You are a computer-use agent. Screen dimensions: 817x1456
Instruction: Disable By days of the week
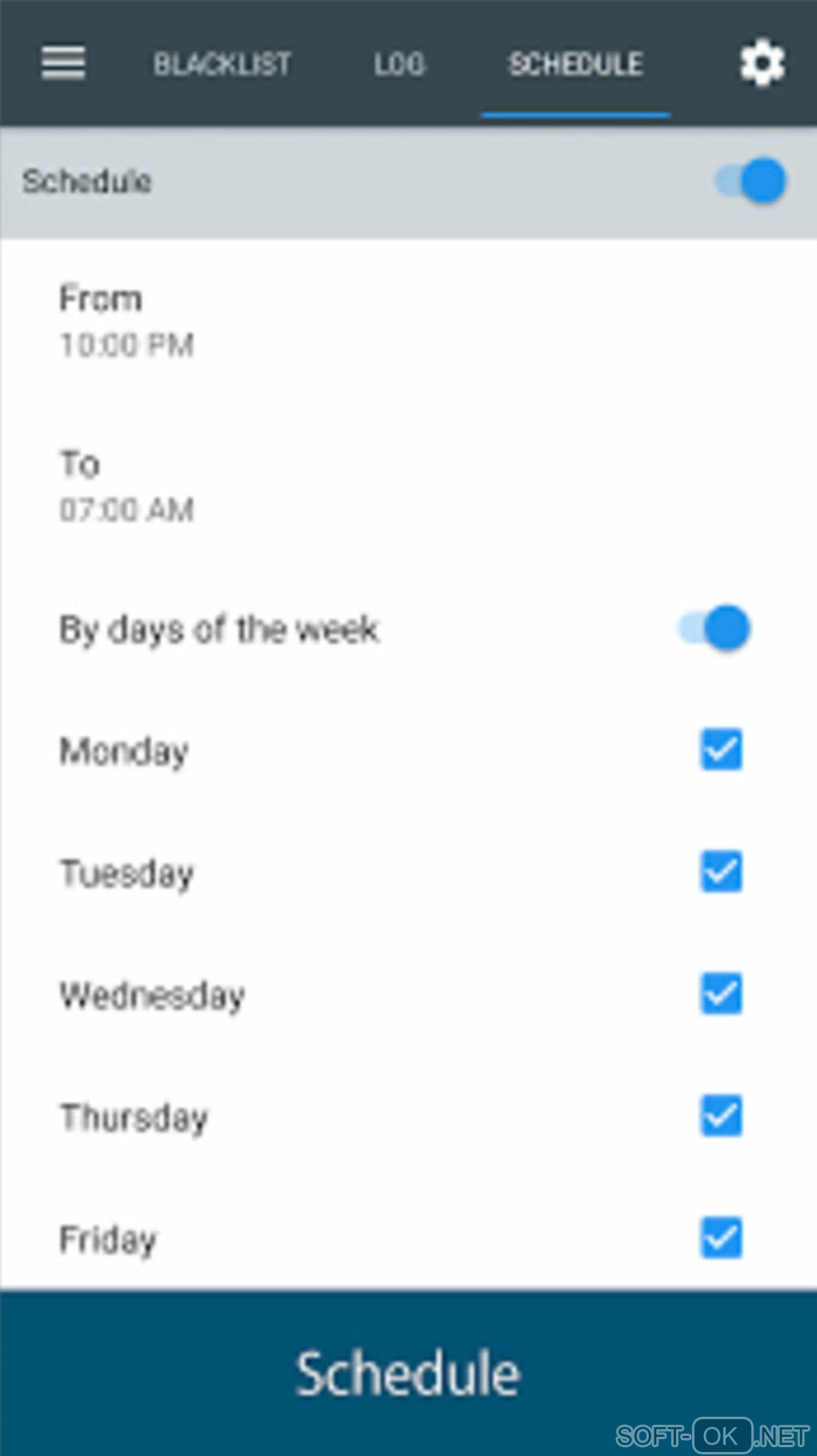click(714, 628)
